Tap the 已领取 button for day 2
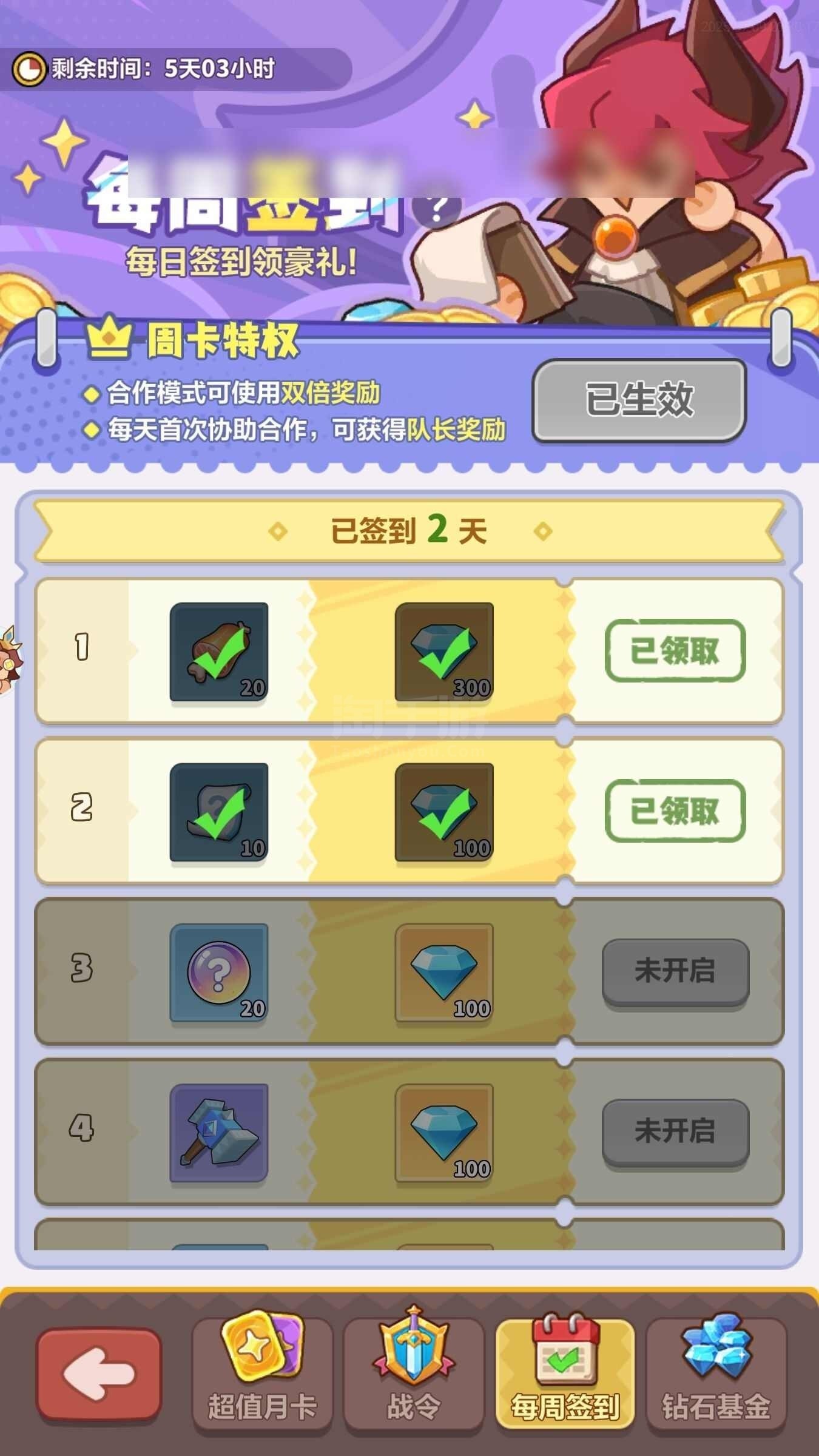Image resolution: width=819 pixels, height=1456 pixels. 675,811
